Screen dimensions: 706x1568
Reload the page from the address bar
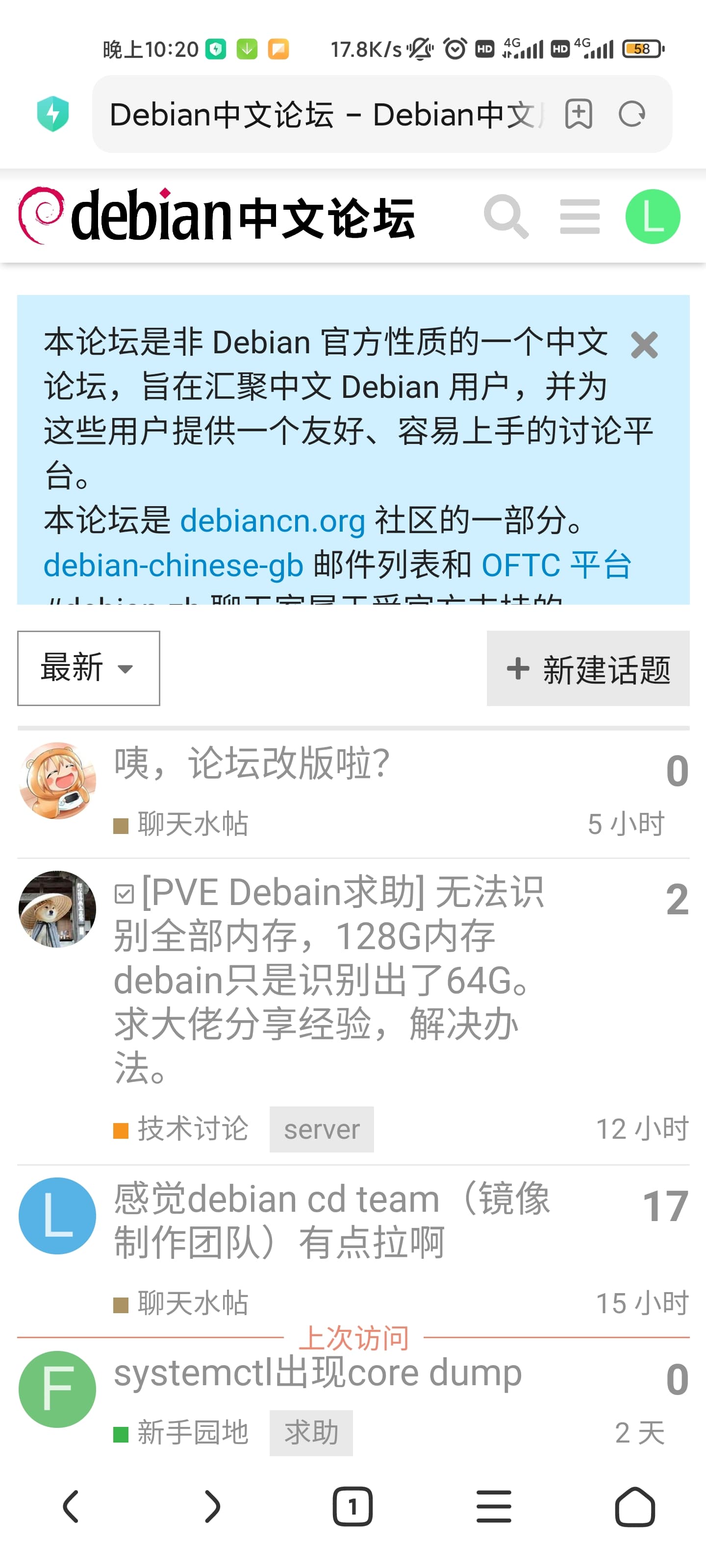[631, 114]
